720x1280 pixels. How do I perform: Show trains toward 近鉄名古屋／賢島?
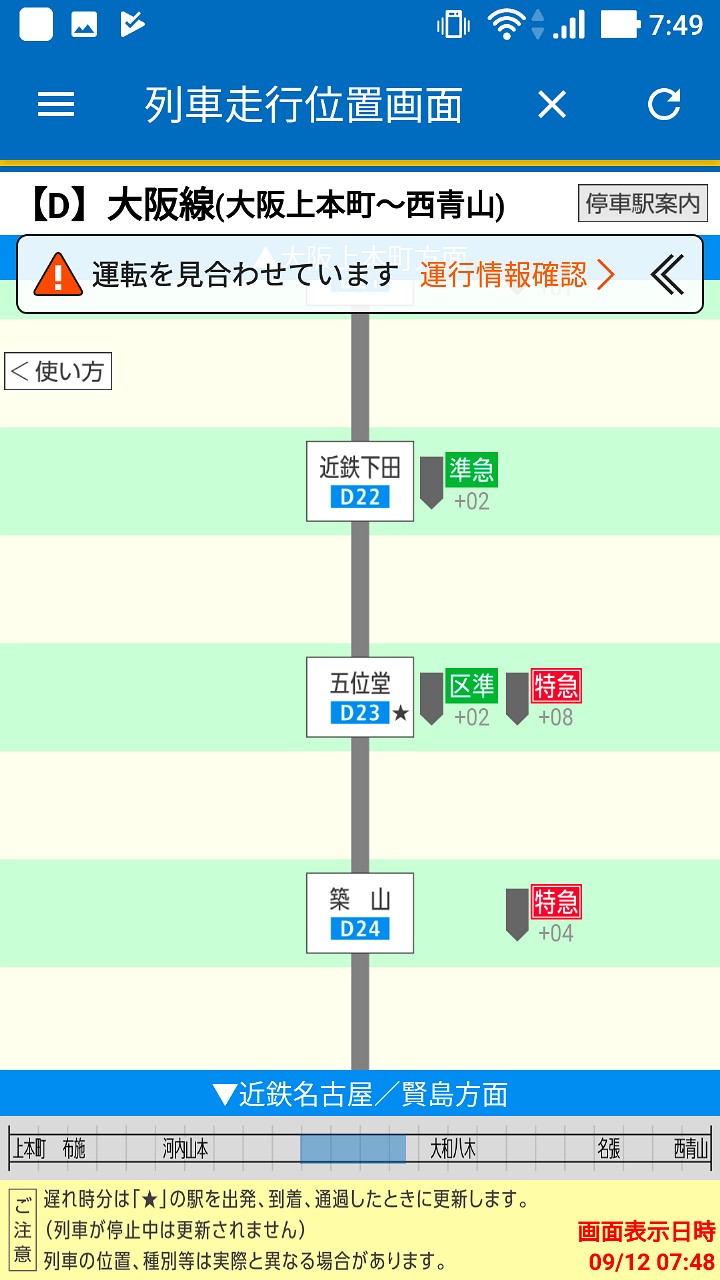tap(360, 1093)
